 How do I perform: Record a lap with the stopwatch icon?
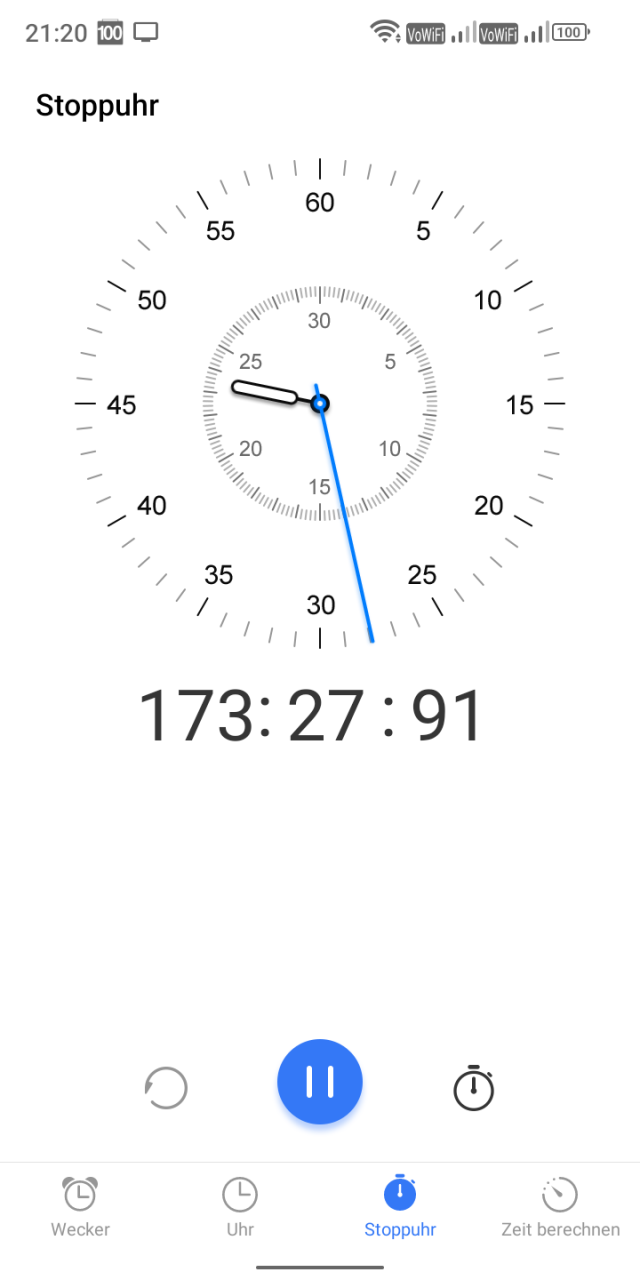[x=474, y=1087]
